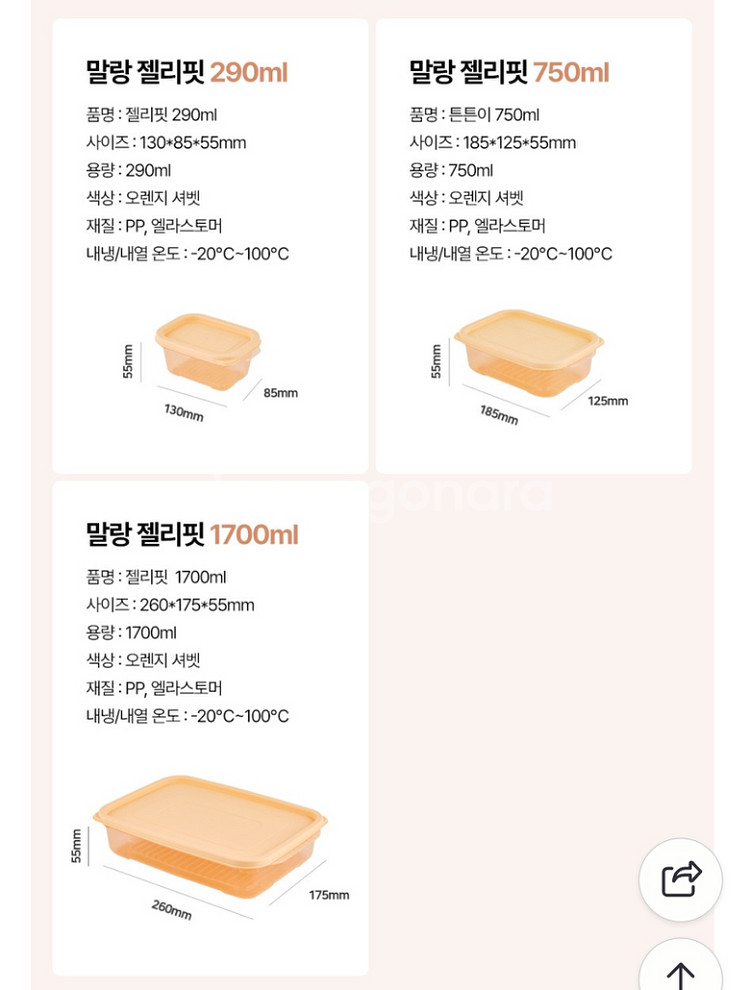
Task: Select the 용량 1700ml spec text
Action: [130, 632]
